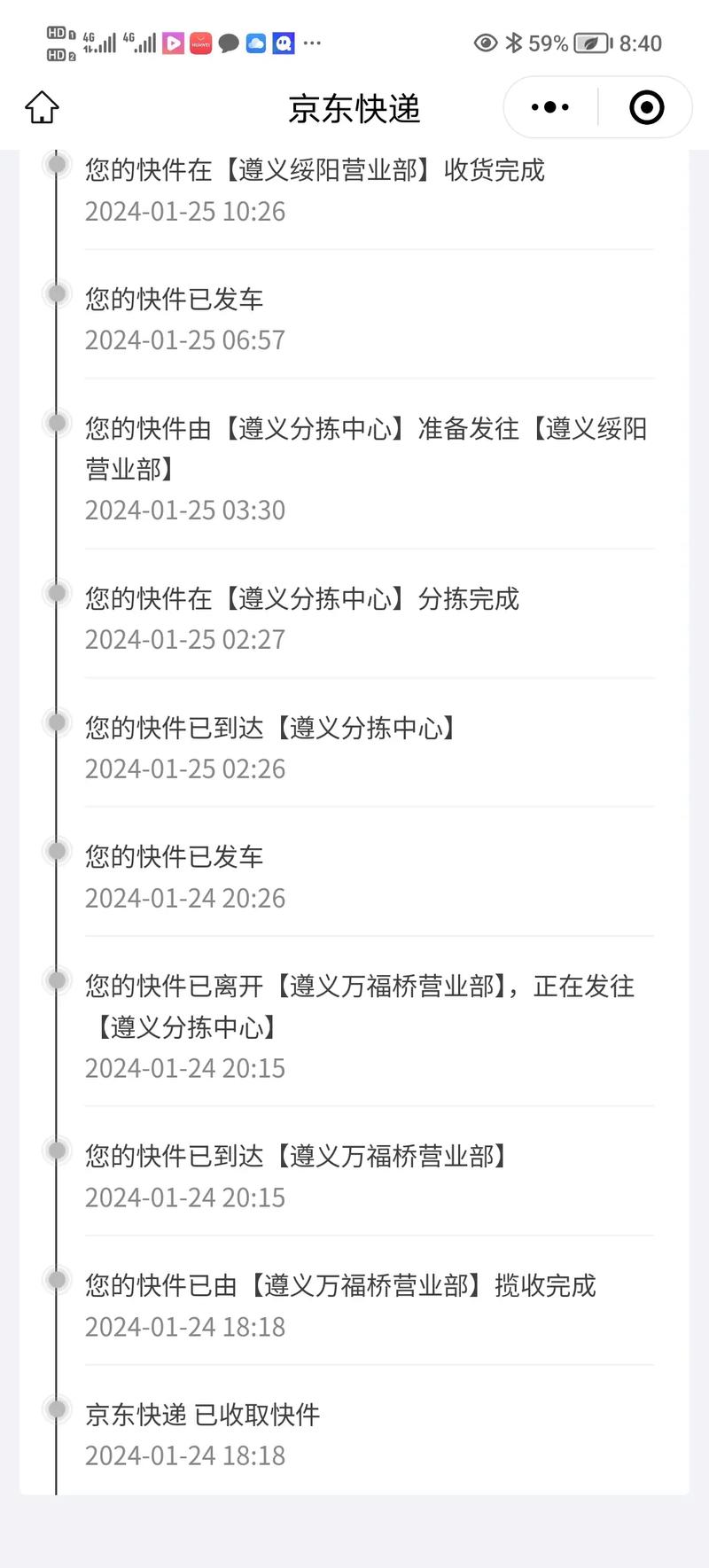Tap the eye comfort icon near battery indicator
This screenshot has width=709, height=1568.
click(x=484, y=43)
